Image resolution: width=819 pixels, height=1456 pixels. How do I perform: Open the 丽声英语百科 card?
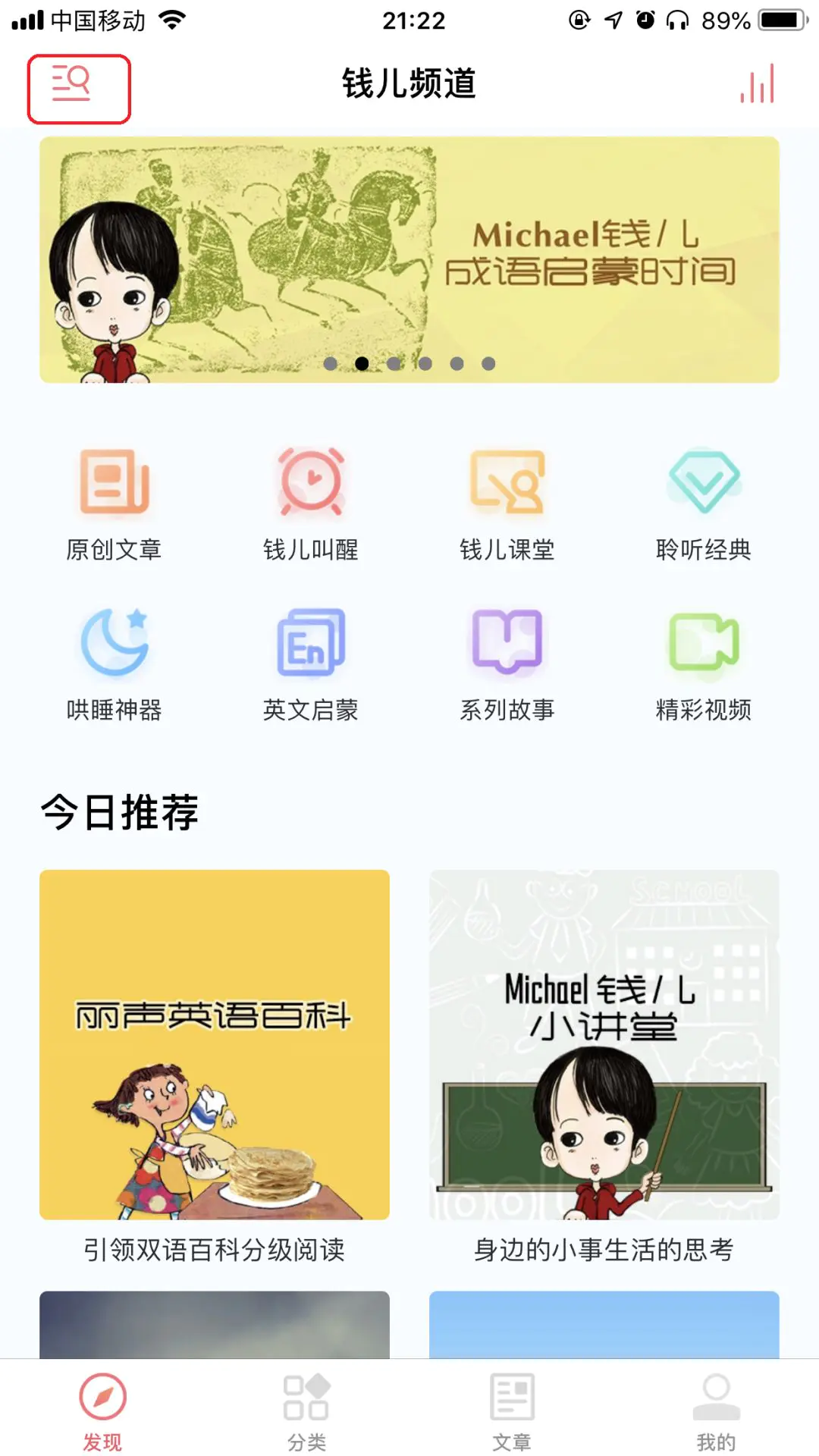pos(215,1045)
